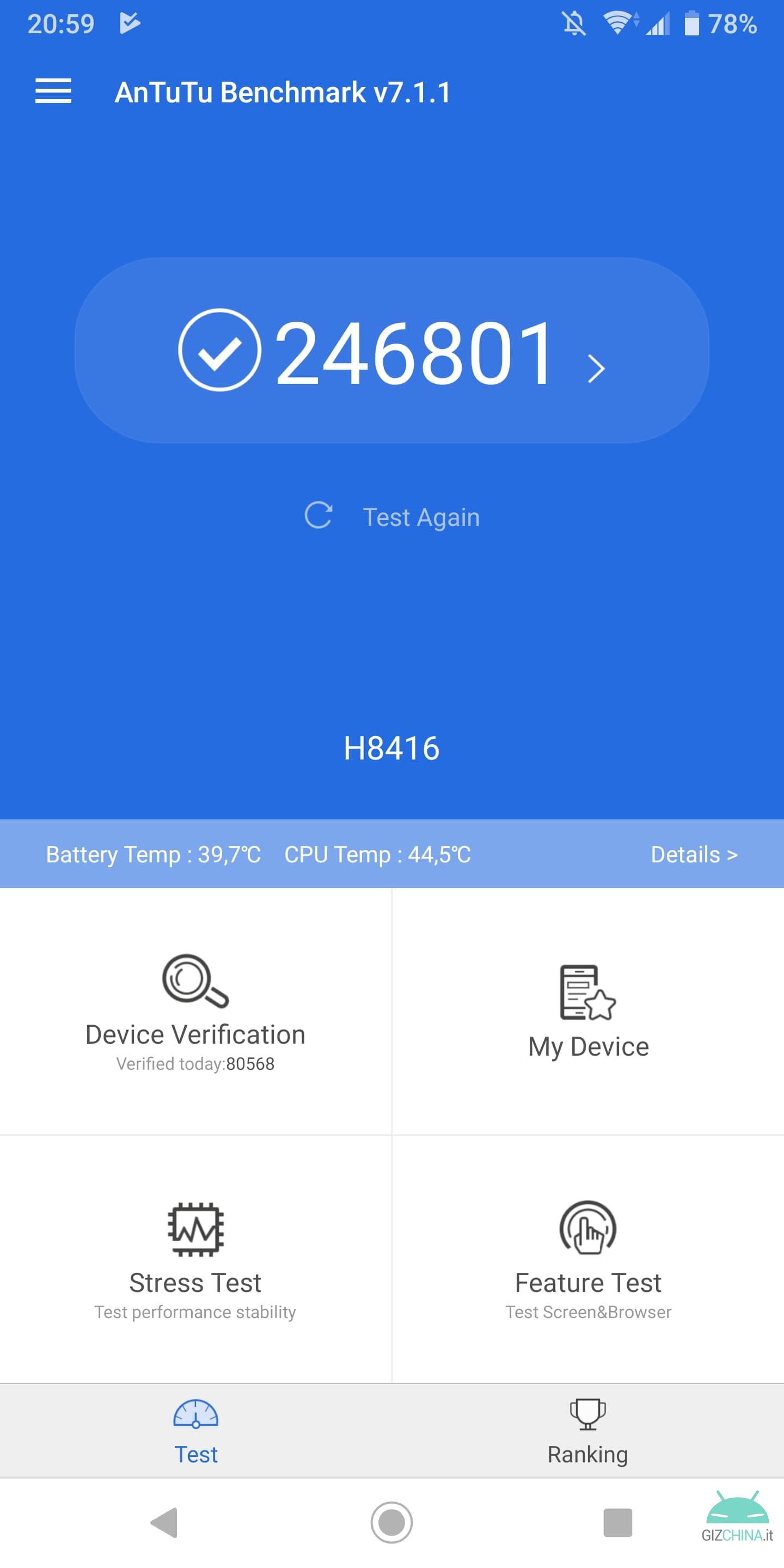Go back with the system back button
Image resolution: width=784 pixels, height=1568 pixels.
(x=164, y=1522)
